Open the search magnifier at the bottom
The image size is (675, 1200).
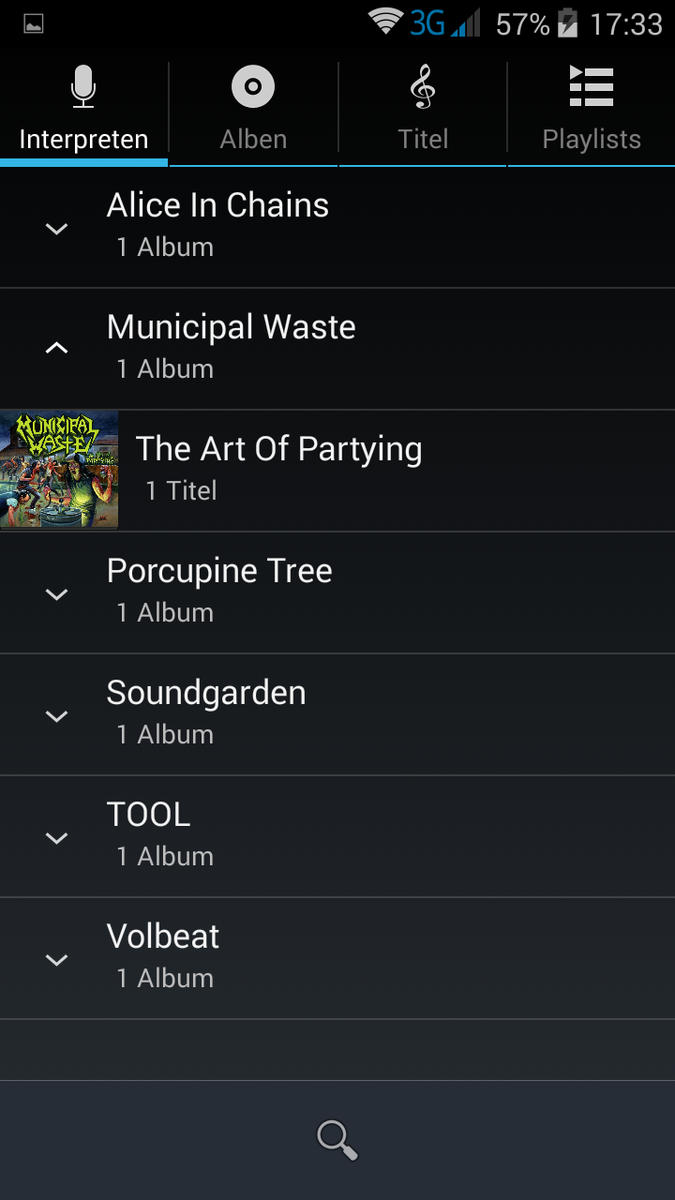click(x=337, y=1140)
